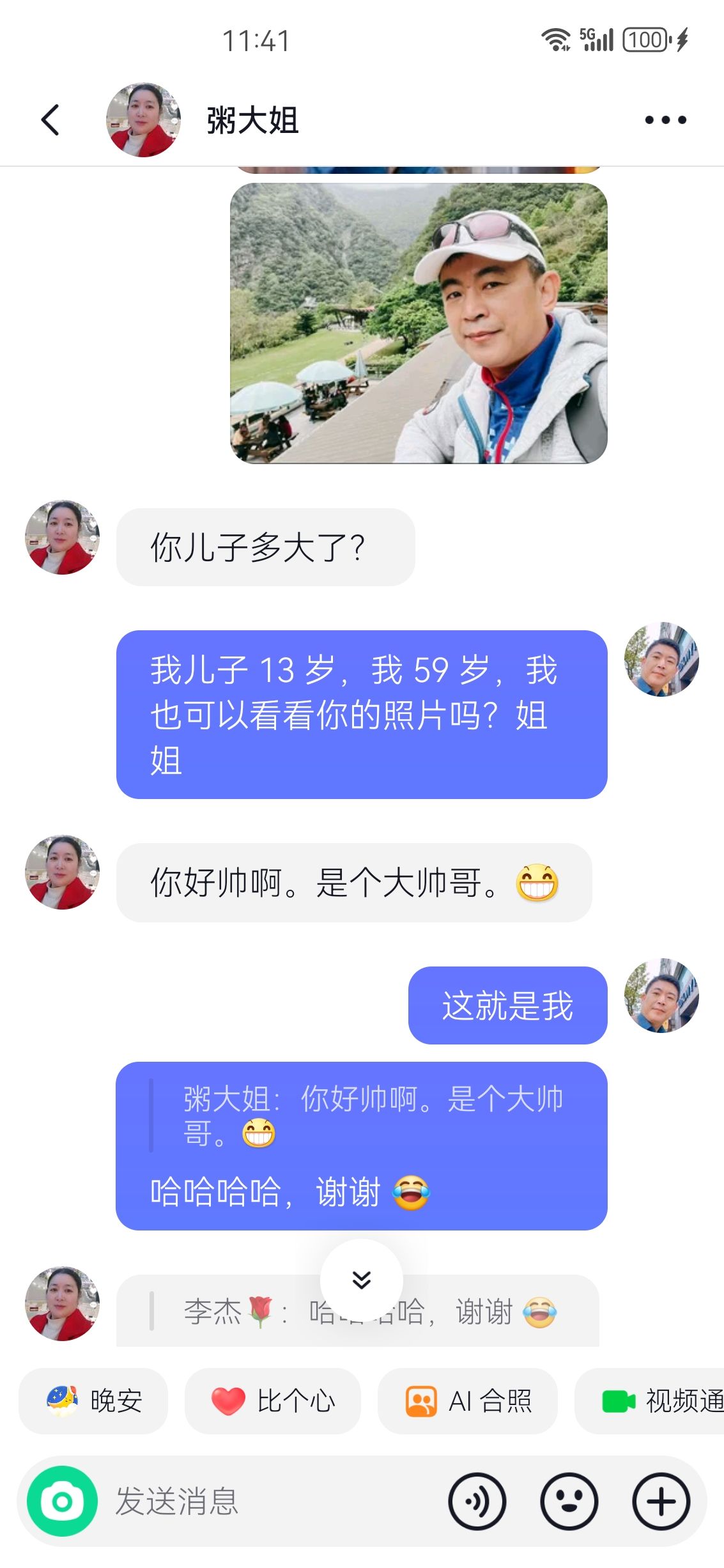Send the 比个心 quick reply

coord(273,1401)
